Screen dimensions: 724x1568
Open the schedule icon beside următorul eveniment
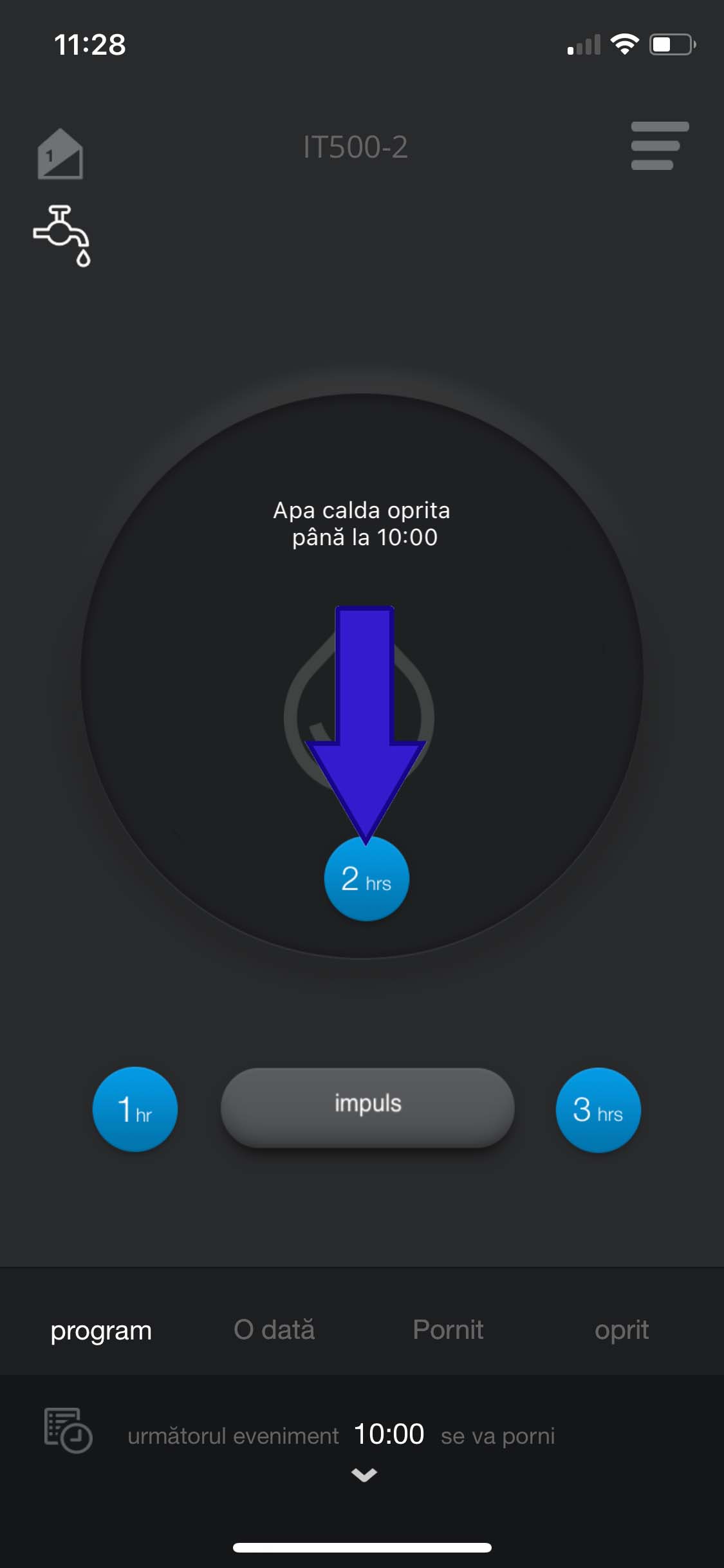pos(68,1430)
